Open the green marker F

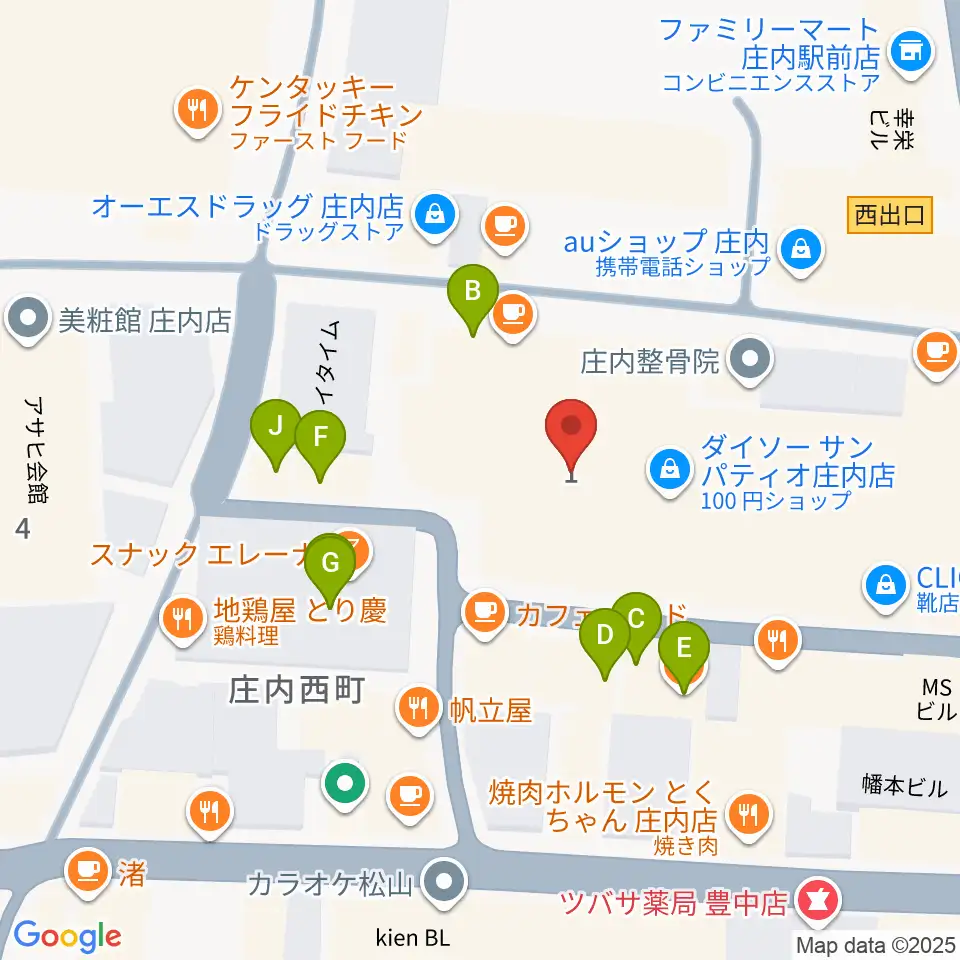[x=320, y=445]
